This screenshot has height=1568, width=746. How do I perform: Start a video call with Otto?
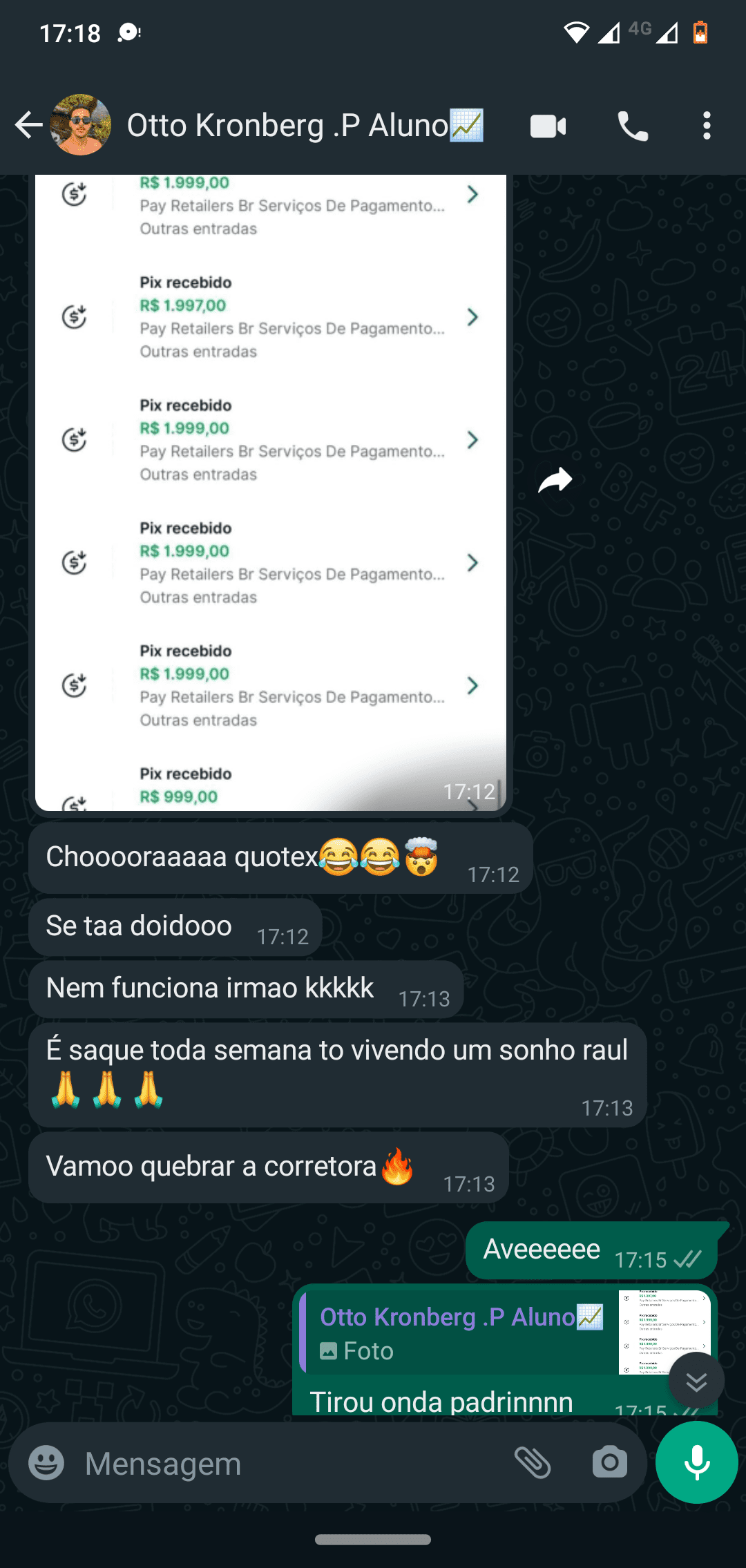[548, 126]
